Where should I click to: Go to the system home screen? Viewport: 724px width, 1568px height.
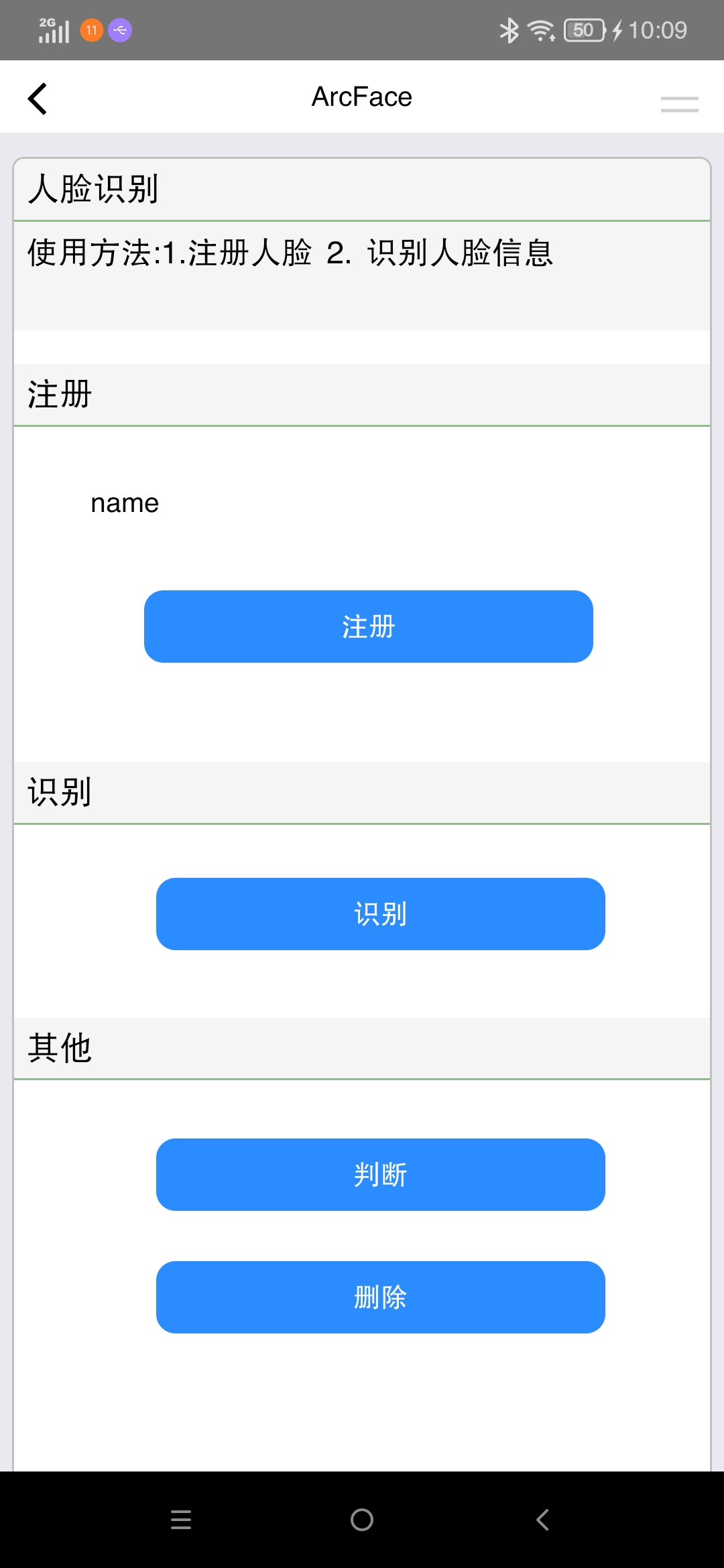click(362, 1520)
